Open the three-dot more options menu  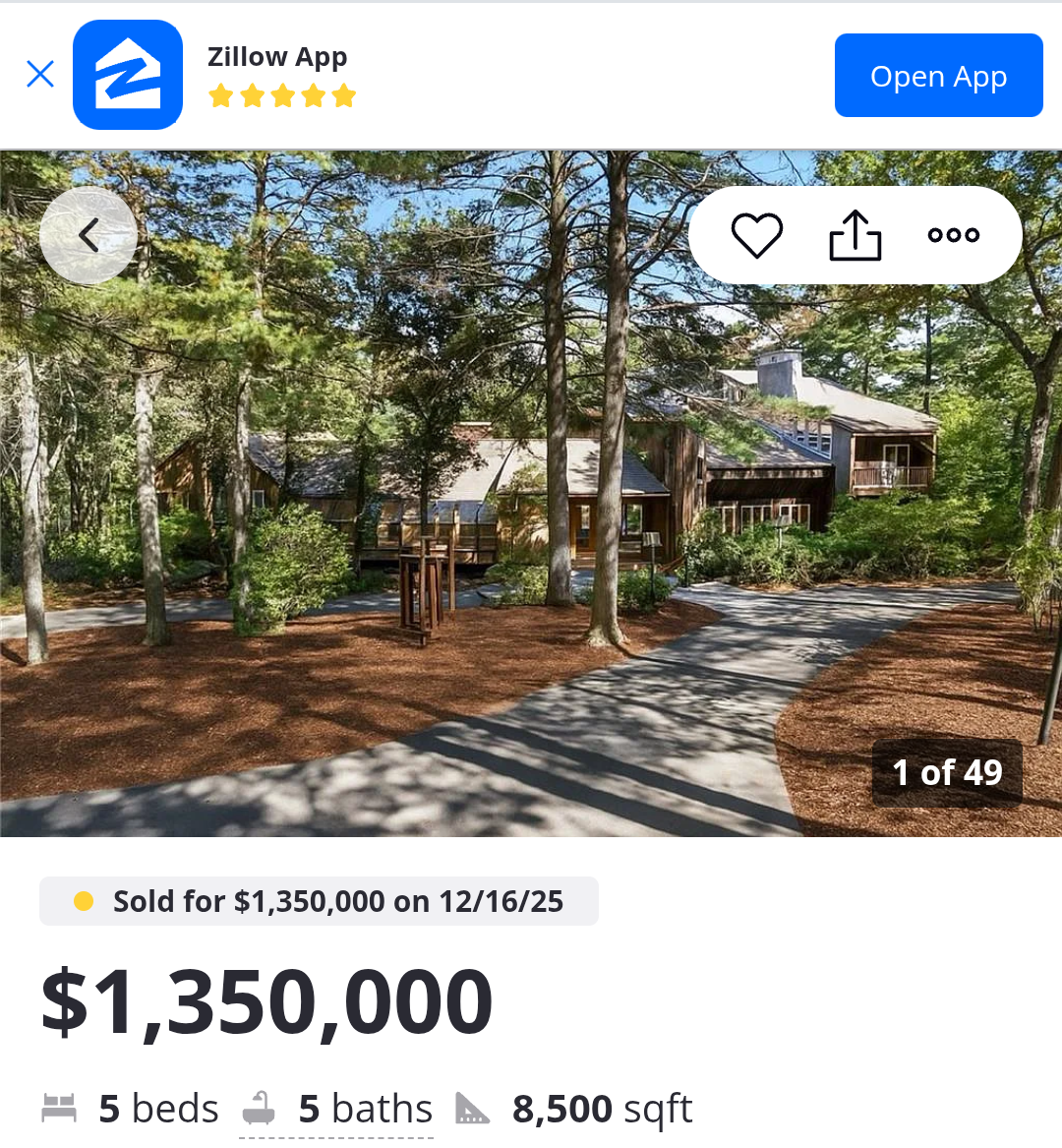pos(953,235)
